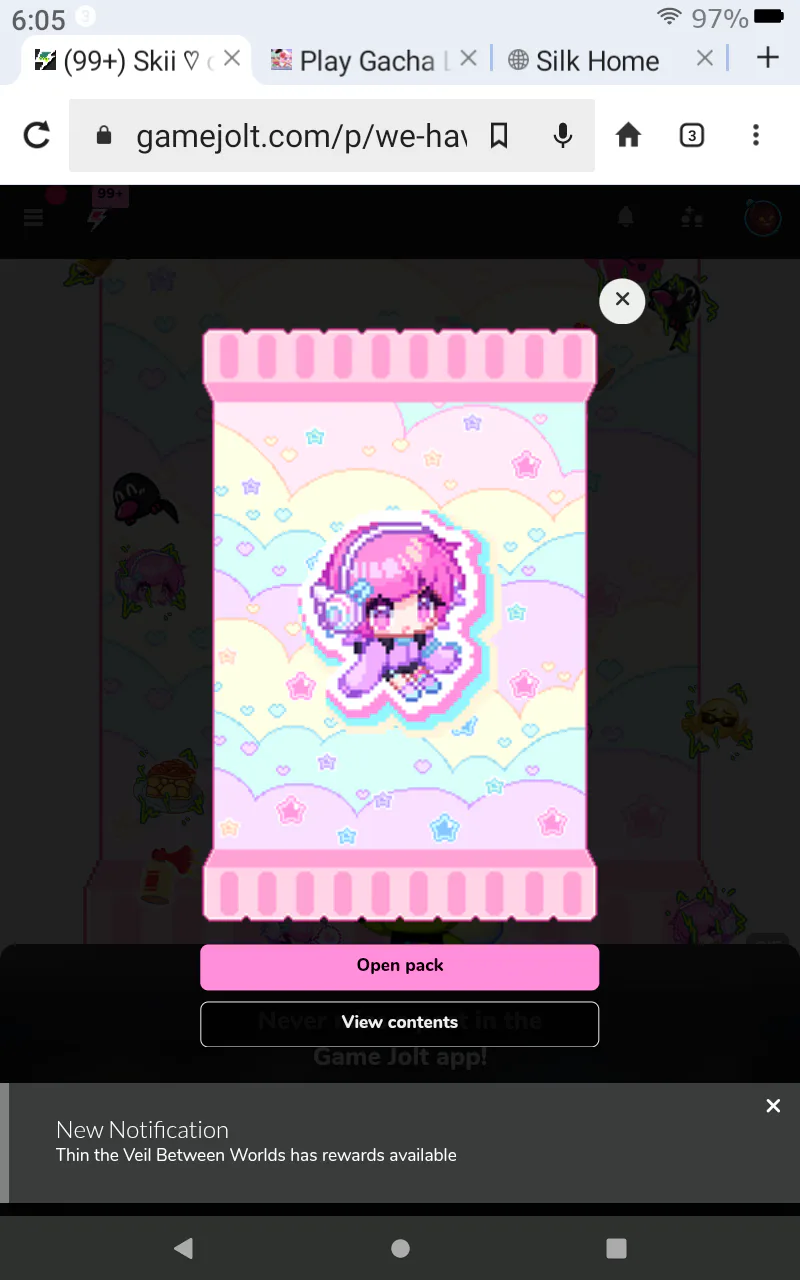Go to the browser home page
The height and width of the screenshot is (1280, 800).
coord(628,136)
